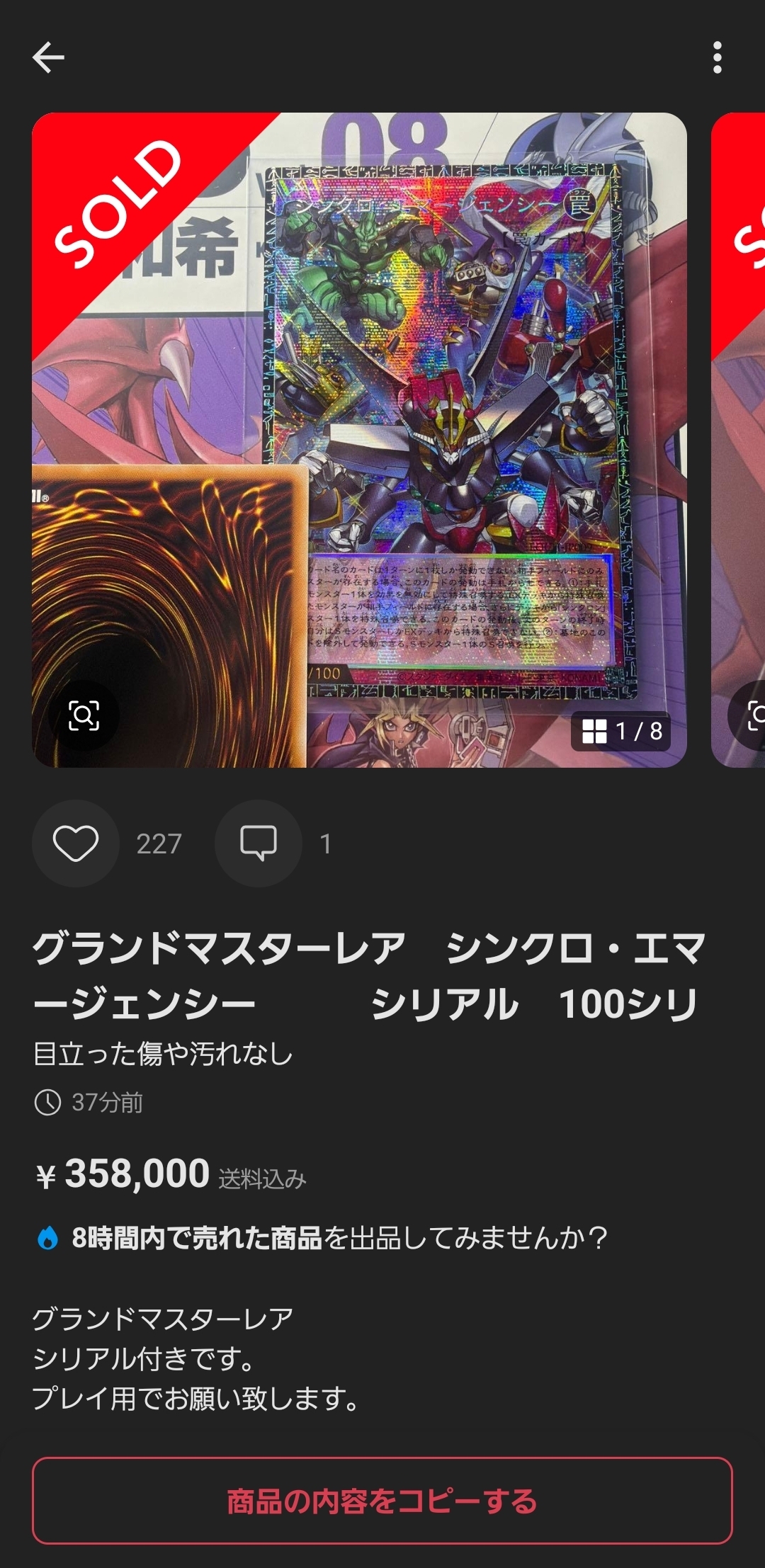
Task: Like this item with the heart icon
Action: click(76, 843)
